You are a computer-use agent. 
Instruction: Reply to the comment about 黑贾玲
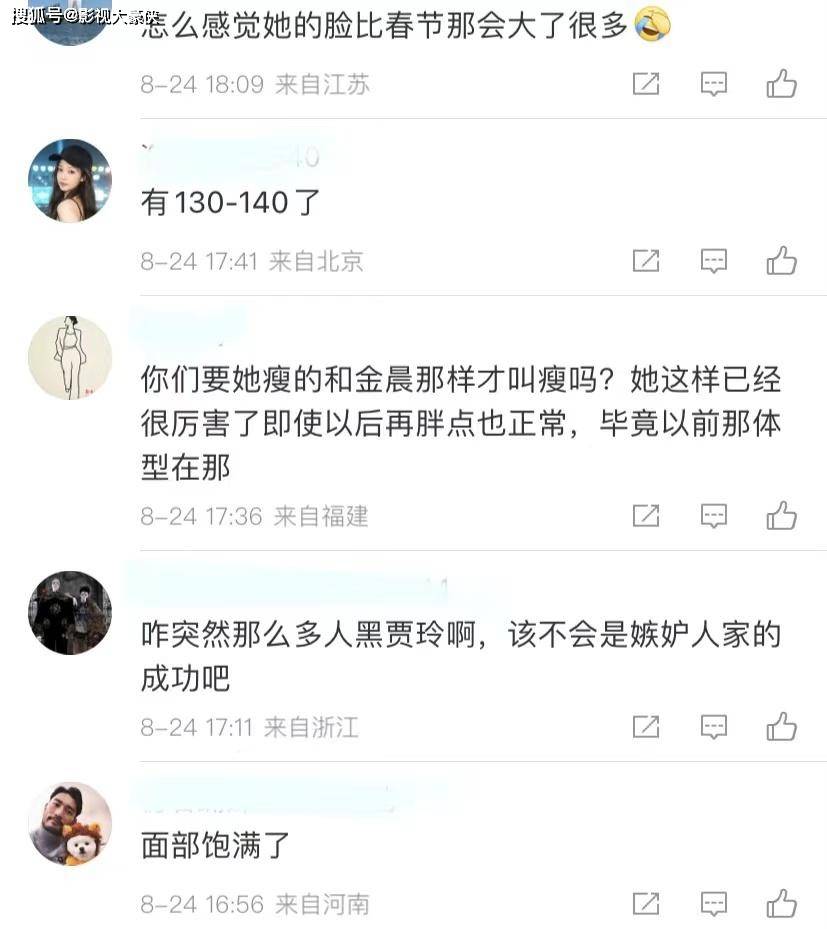(x=713, y=727)
